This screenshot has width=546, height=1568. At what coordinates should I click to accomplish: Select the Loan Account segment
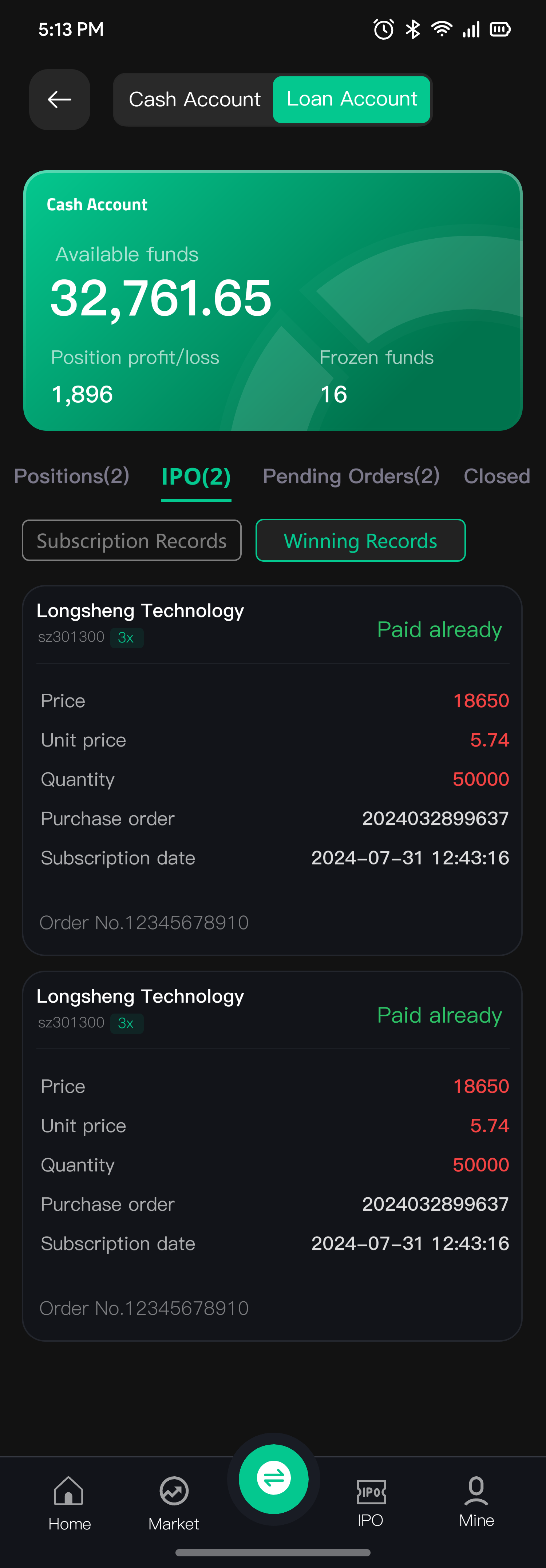(352, 99)
